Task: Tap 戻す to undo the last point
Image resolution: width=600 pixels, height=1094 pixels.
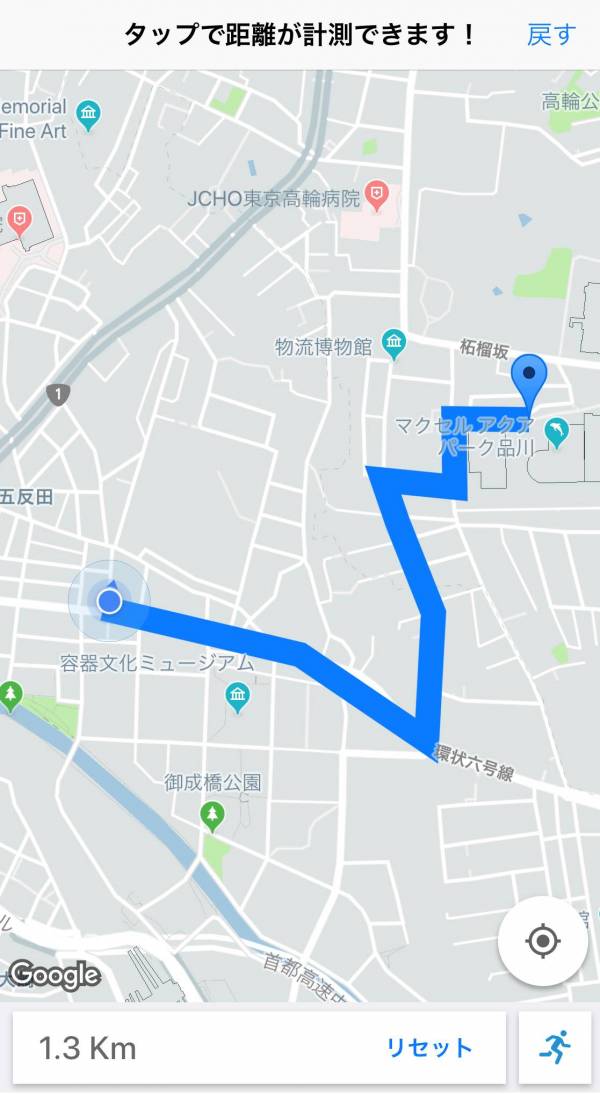Action: pyautogui.click(x=552, y=33)
